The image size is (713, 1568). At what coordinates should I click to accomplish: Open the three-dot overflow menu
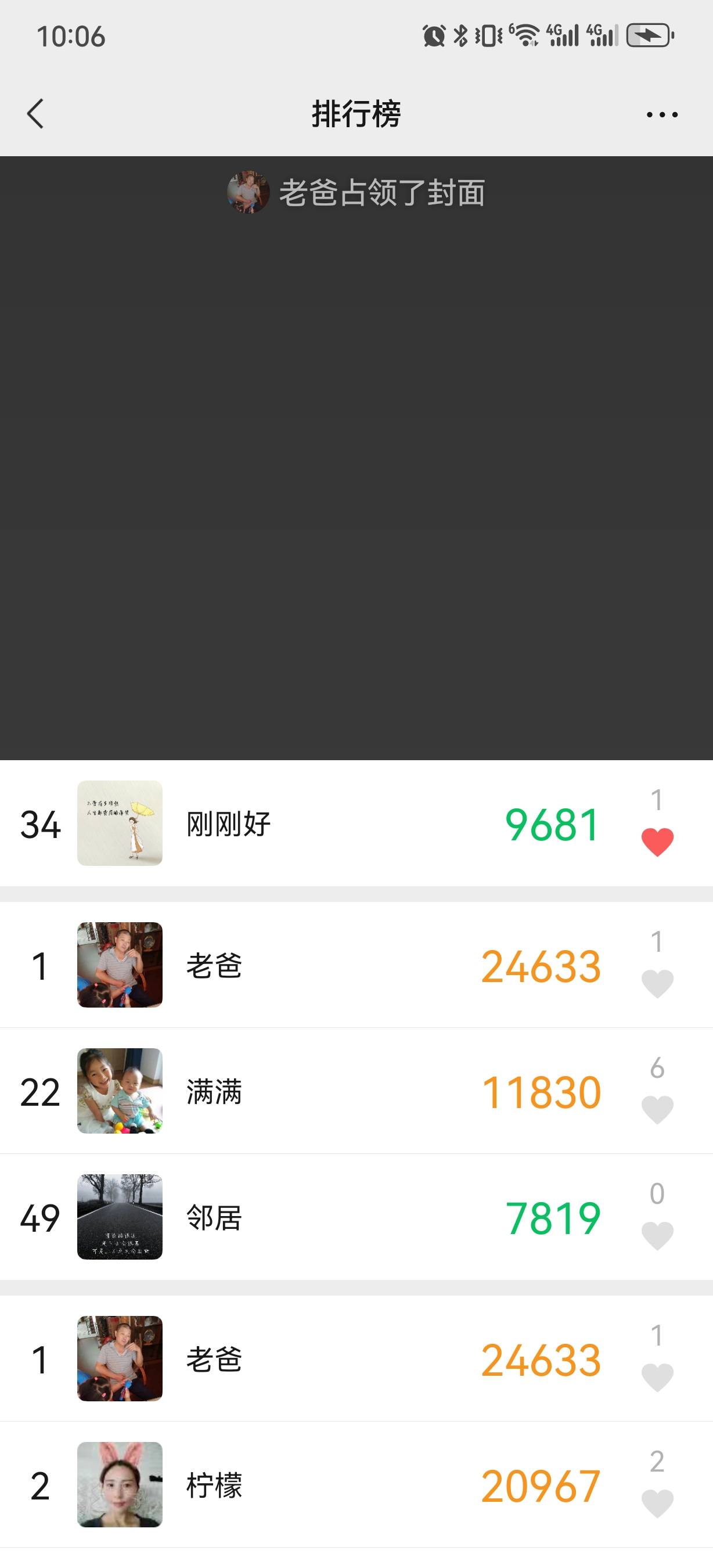click(662, 114)
